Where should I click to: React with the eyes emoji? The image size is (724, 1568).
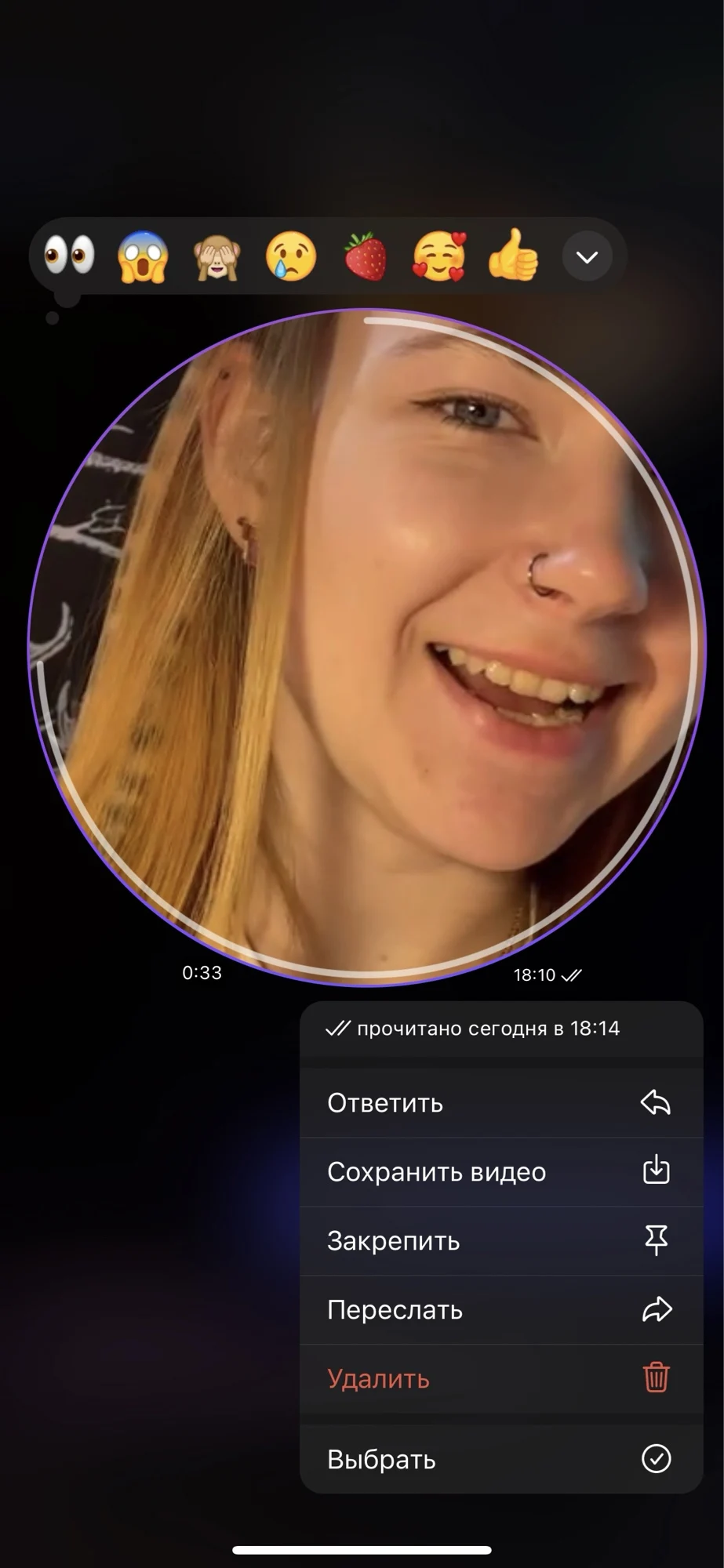tap(69, 256)
